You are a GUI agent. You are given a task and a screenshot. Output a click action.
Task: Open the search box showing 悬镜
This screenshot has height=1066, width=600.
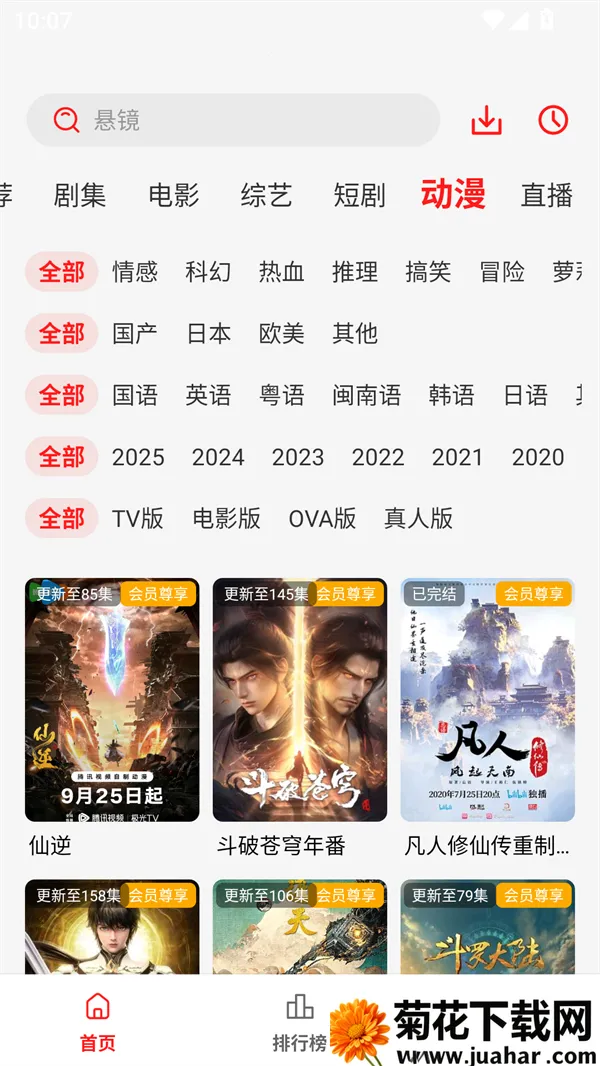(232, 121)
